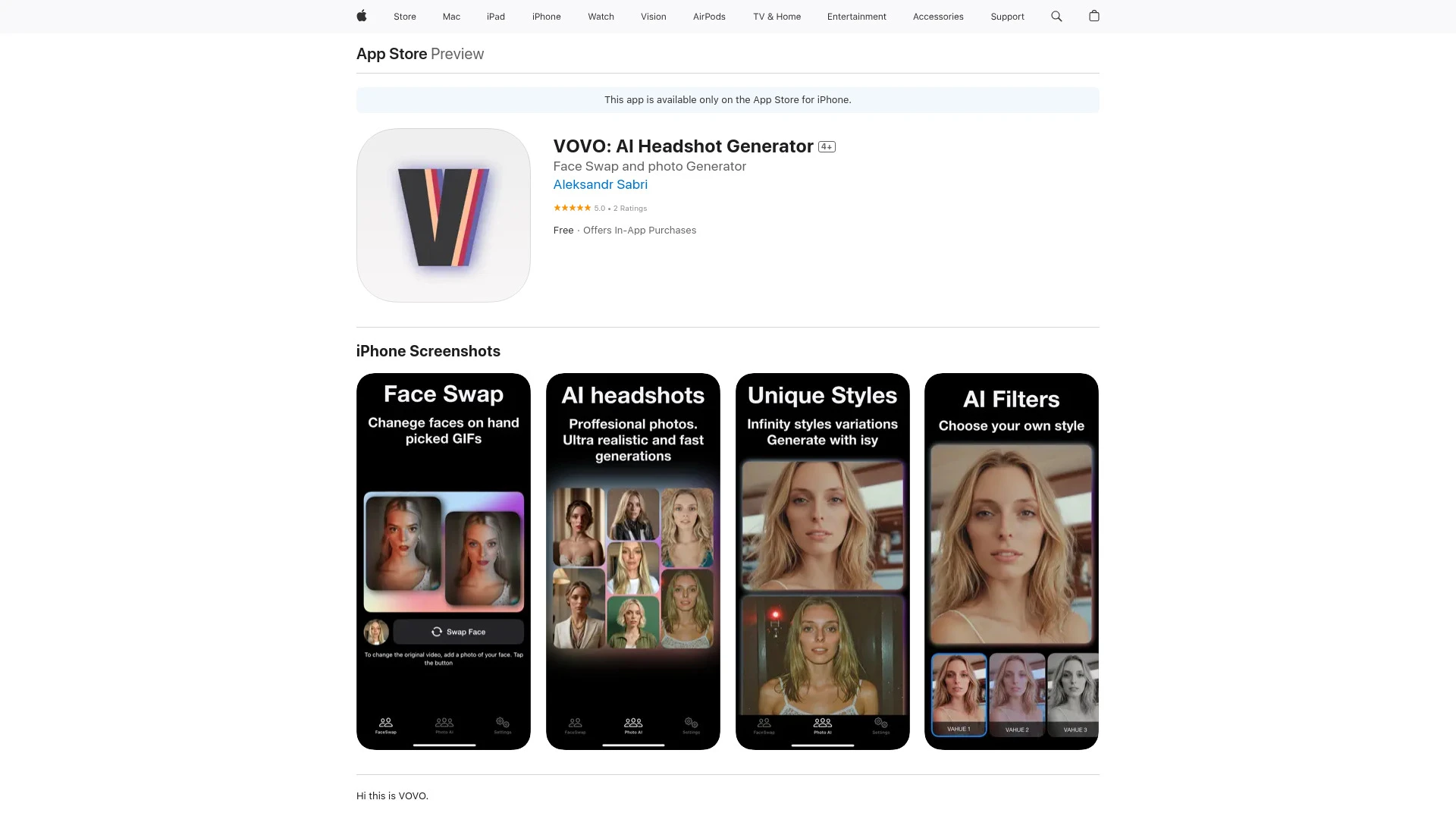Open the AirPods section
Screen dimensions: 1456x819
click(709, 17)
